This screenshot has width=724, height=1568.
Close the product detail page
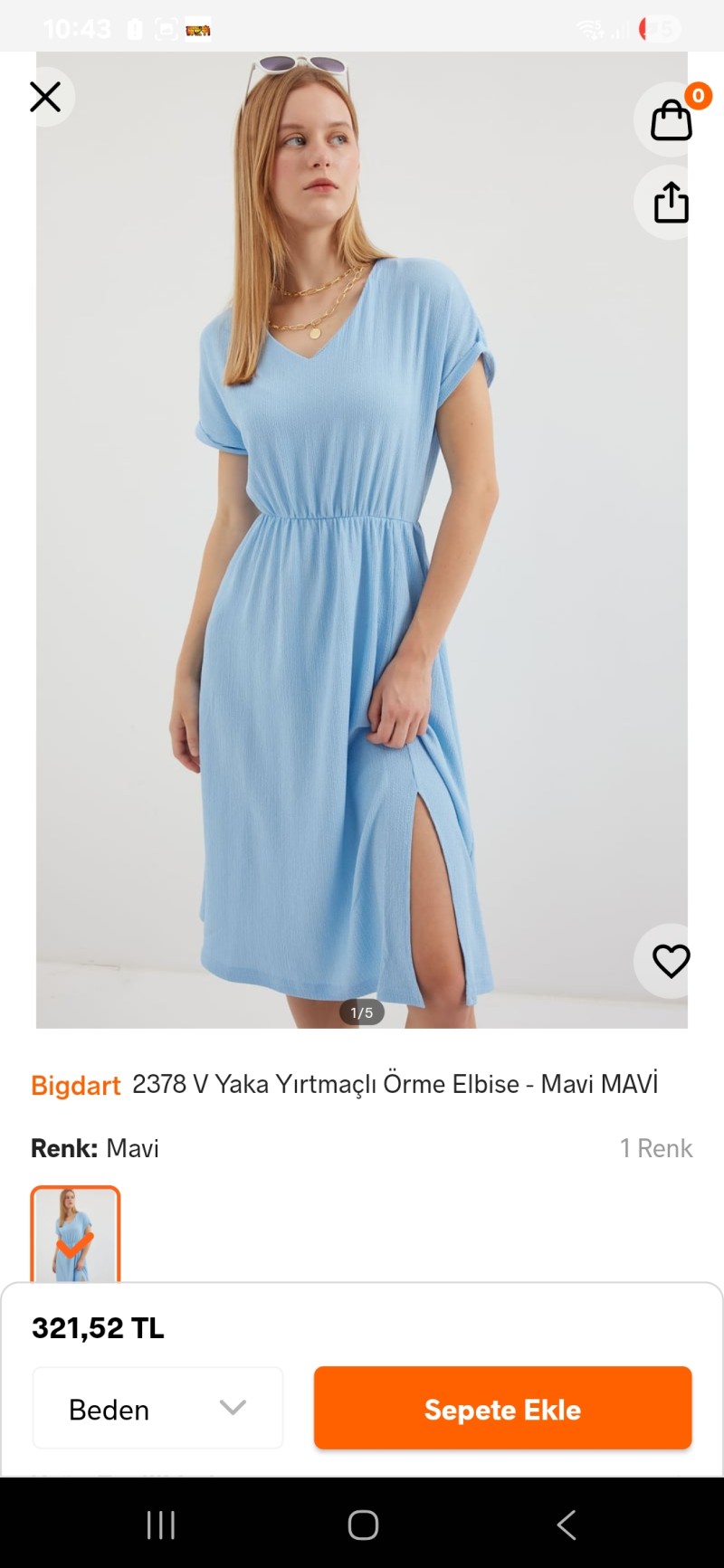coord(45,97)
